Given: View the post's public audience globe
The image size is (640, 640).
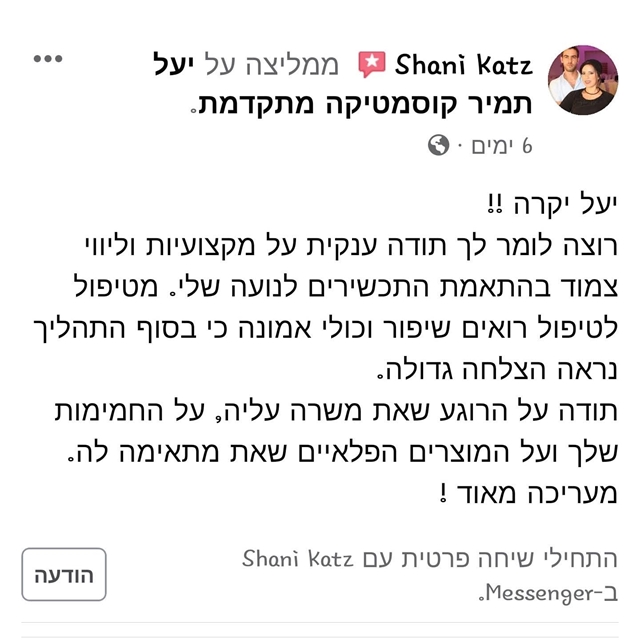Looking at the screenshot, I should [438, 146].
